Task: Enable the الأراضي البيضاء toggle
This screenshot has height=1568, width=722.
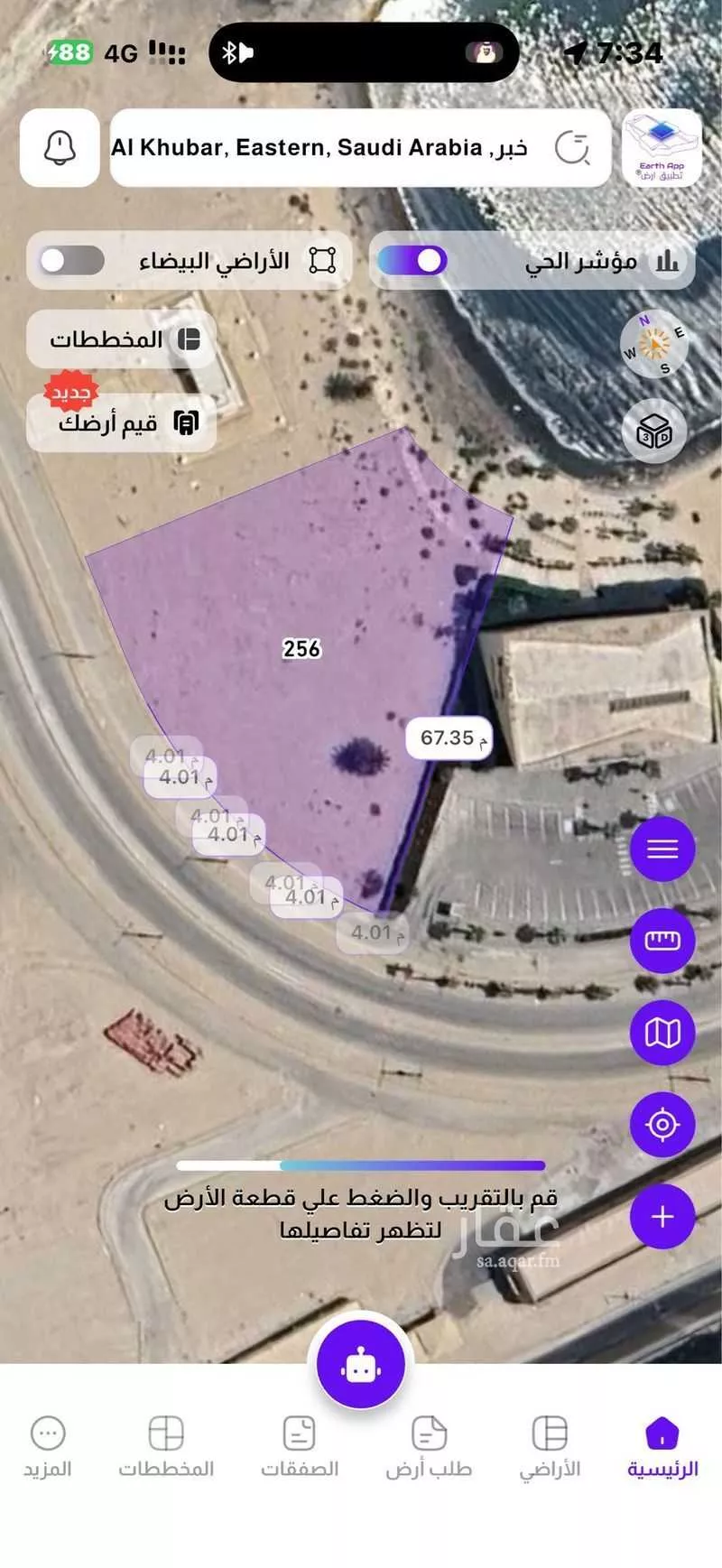Action: click(x=72, y=261)
